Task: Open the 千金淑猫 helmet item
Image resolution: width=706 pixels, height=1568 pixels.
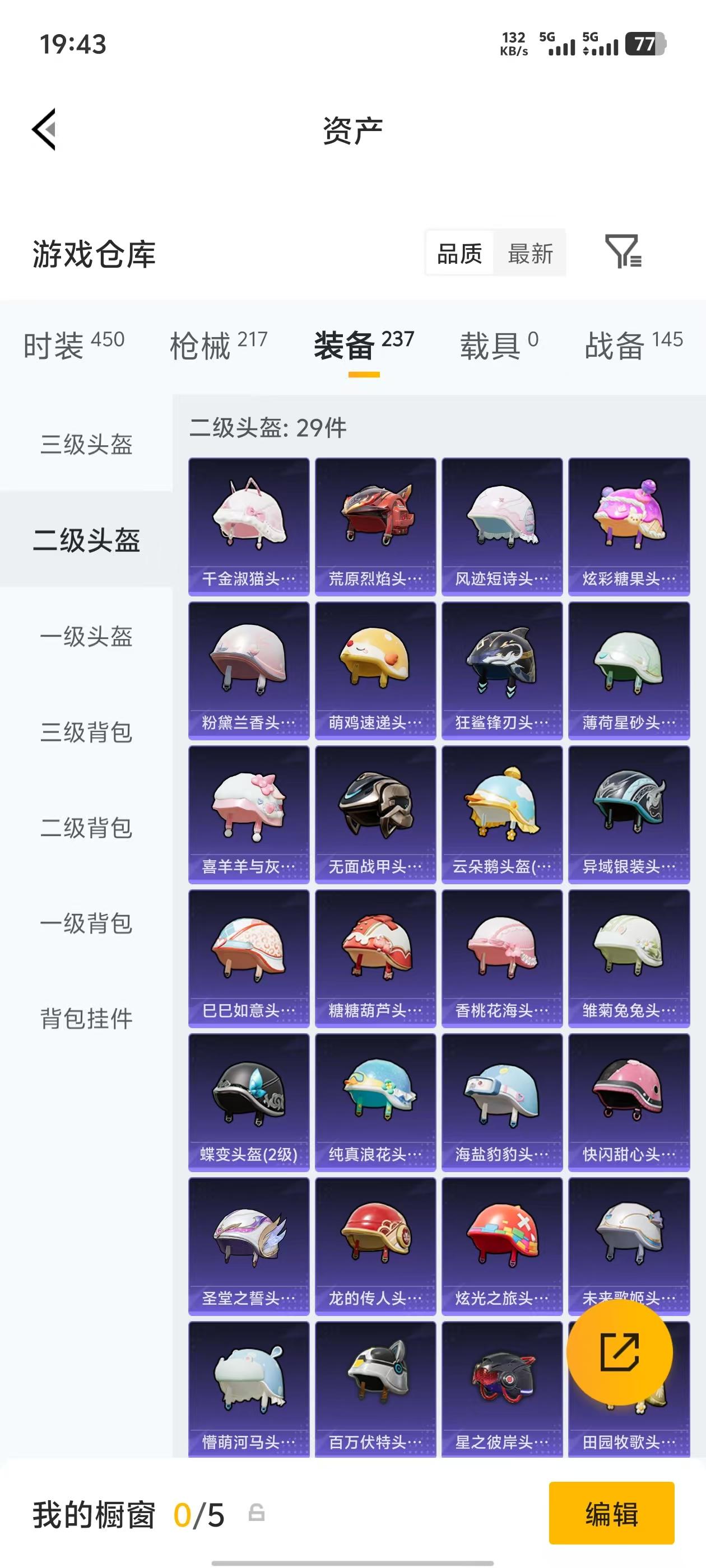Action: [x=247, y=524]
